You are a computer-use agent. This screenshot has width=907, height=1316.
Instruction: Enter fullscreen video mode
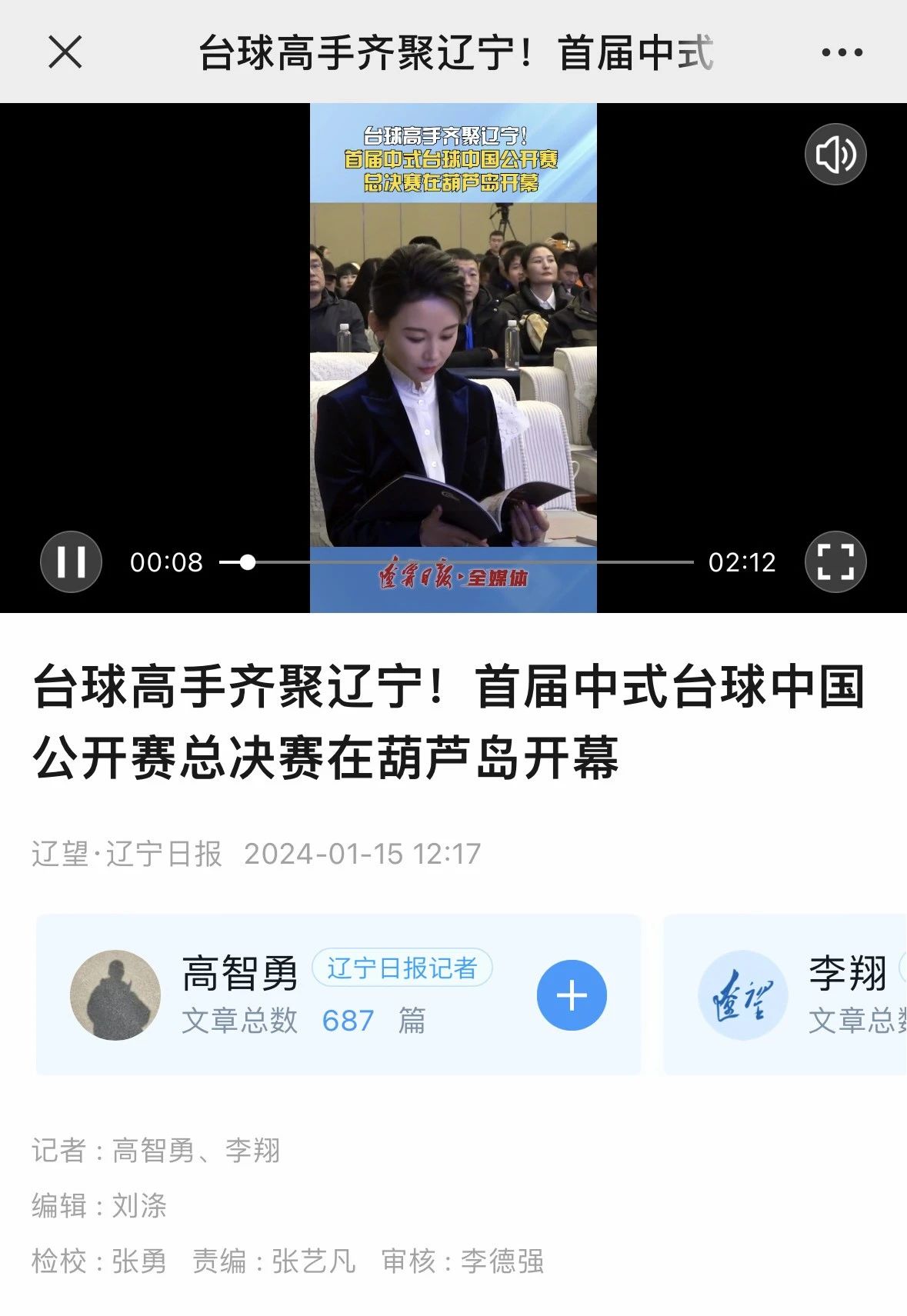[835, 561]
